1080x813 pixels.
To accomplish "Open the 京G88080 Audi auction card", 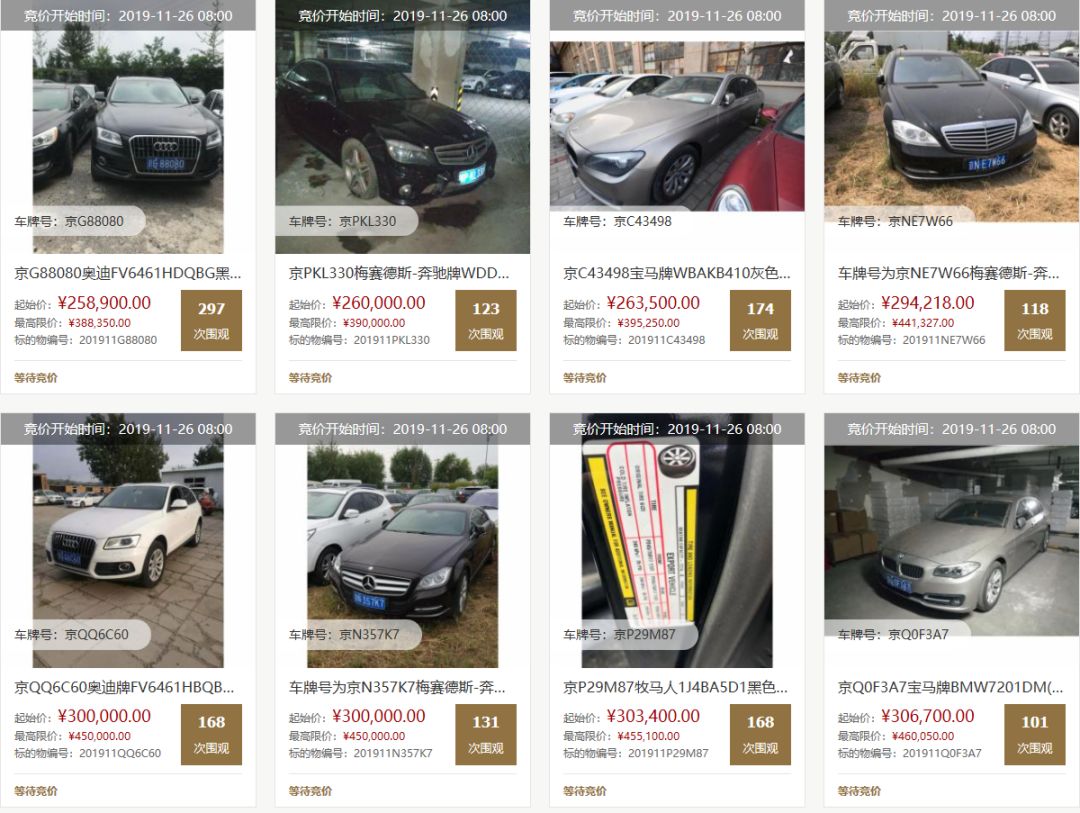I will click(x=128, y=272).
